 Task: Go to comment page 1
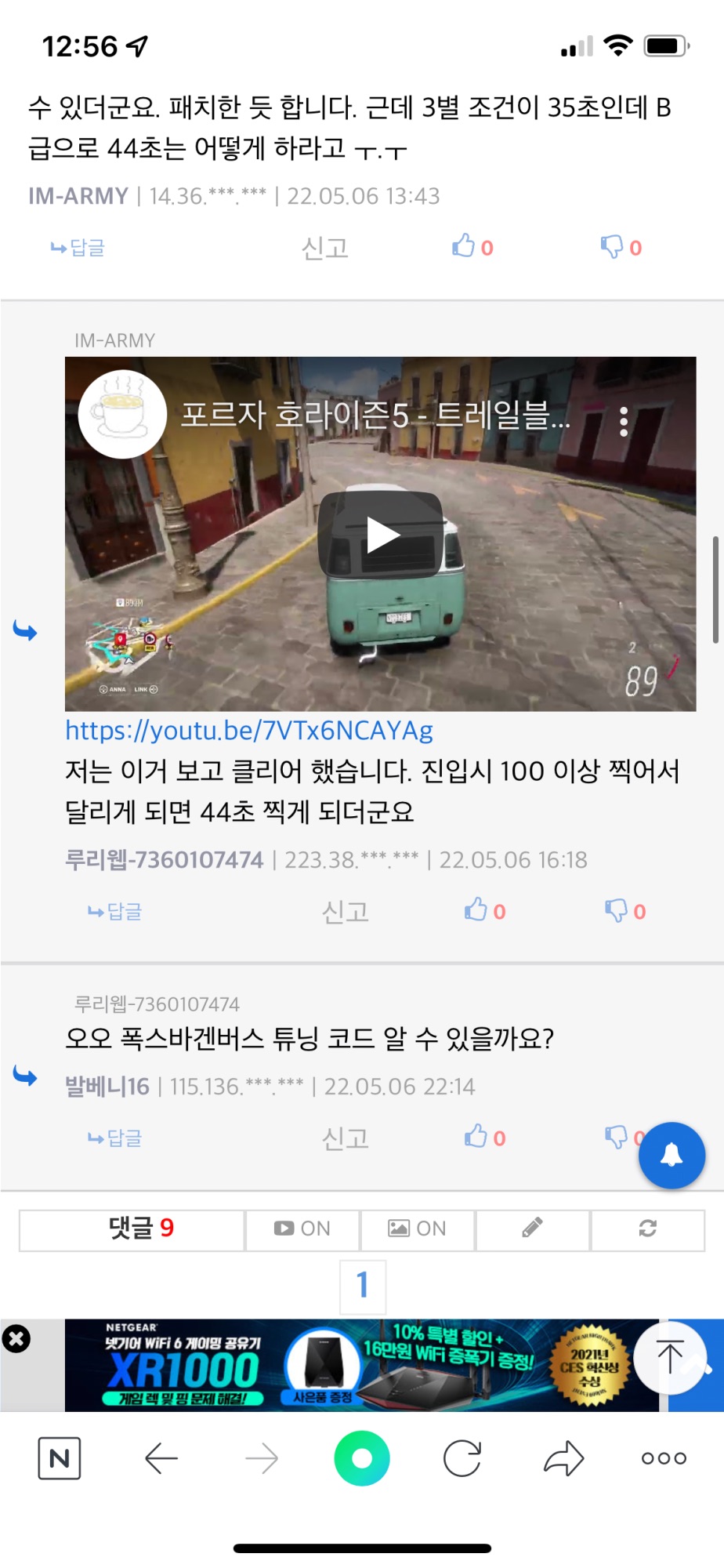click(x=363, y=1286)
